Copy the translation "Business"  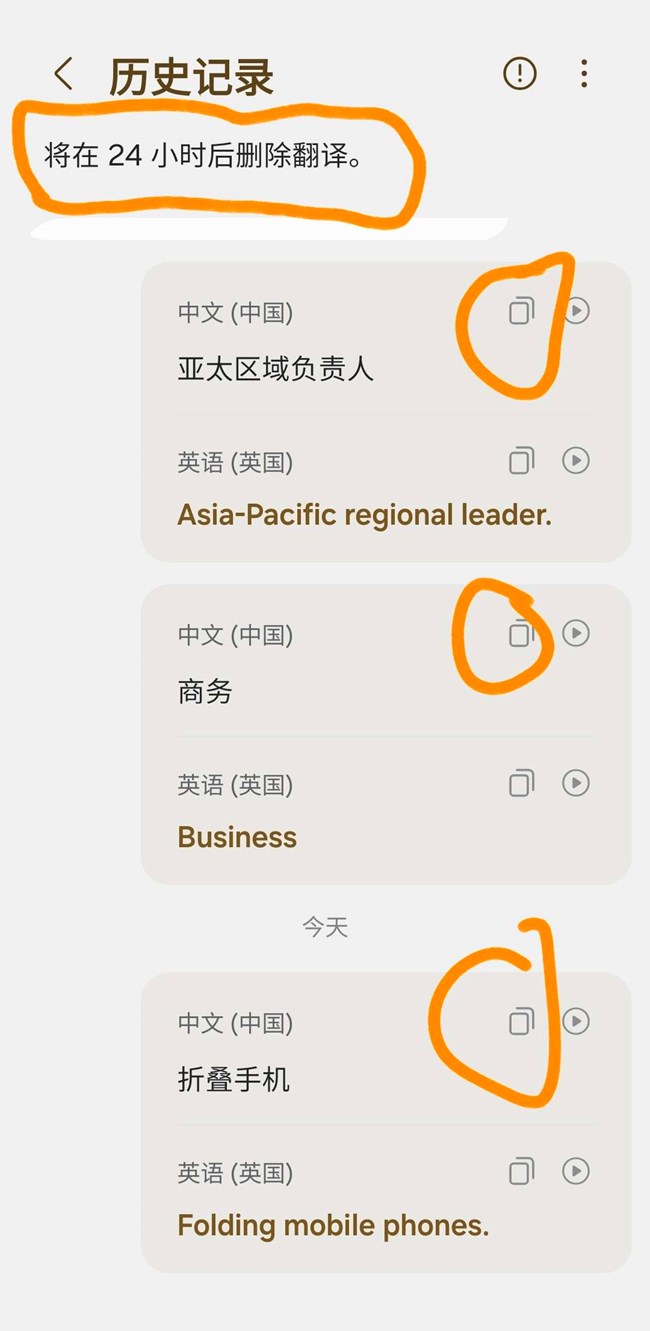[x=521, y=783]
